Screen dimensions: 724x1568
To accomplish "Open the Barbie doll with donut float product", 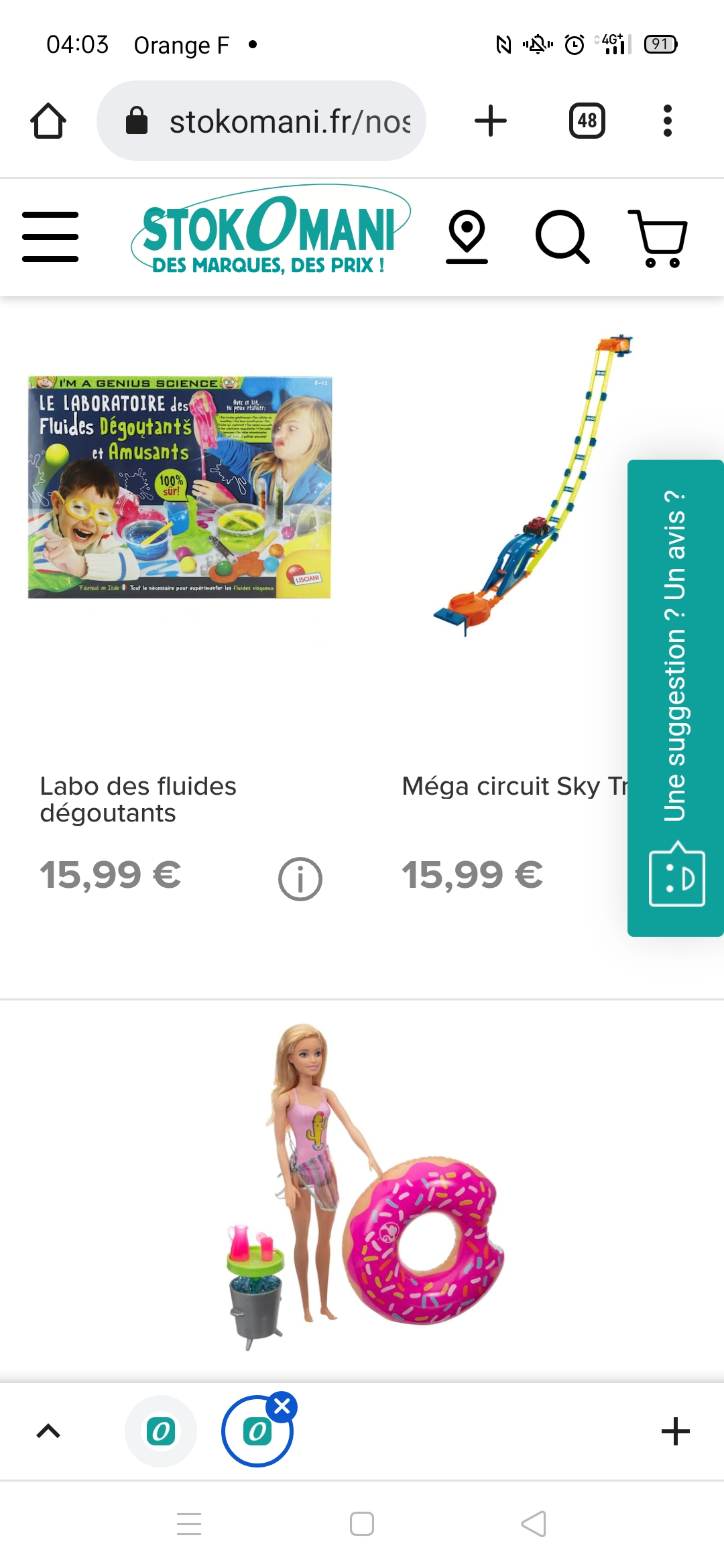I will tap(362, 1186).
